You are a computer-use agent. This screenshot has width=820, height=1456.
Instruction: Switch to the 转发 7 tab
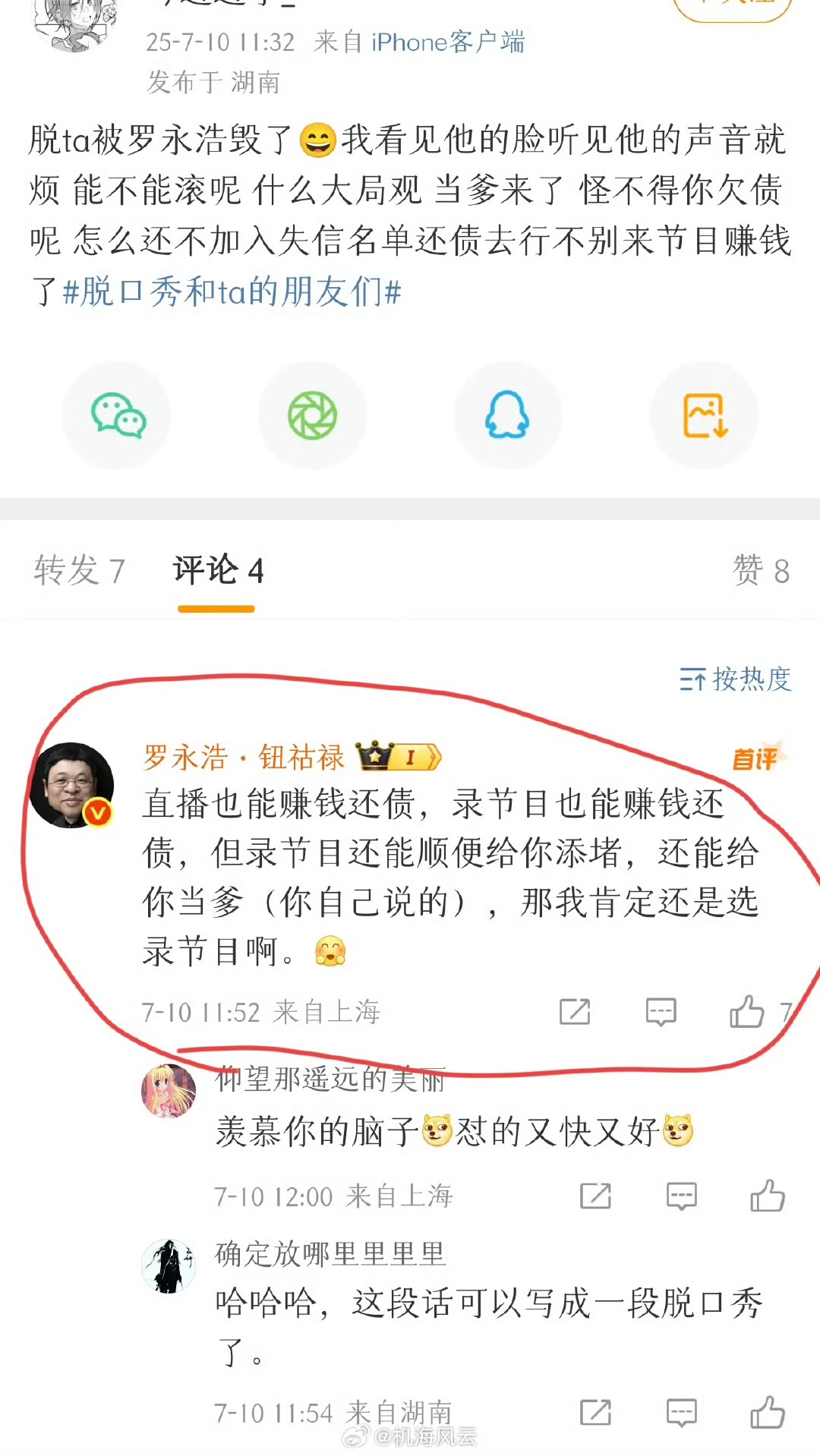[79, 570]
